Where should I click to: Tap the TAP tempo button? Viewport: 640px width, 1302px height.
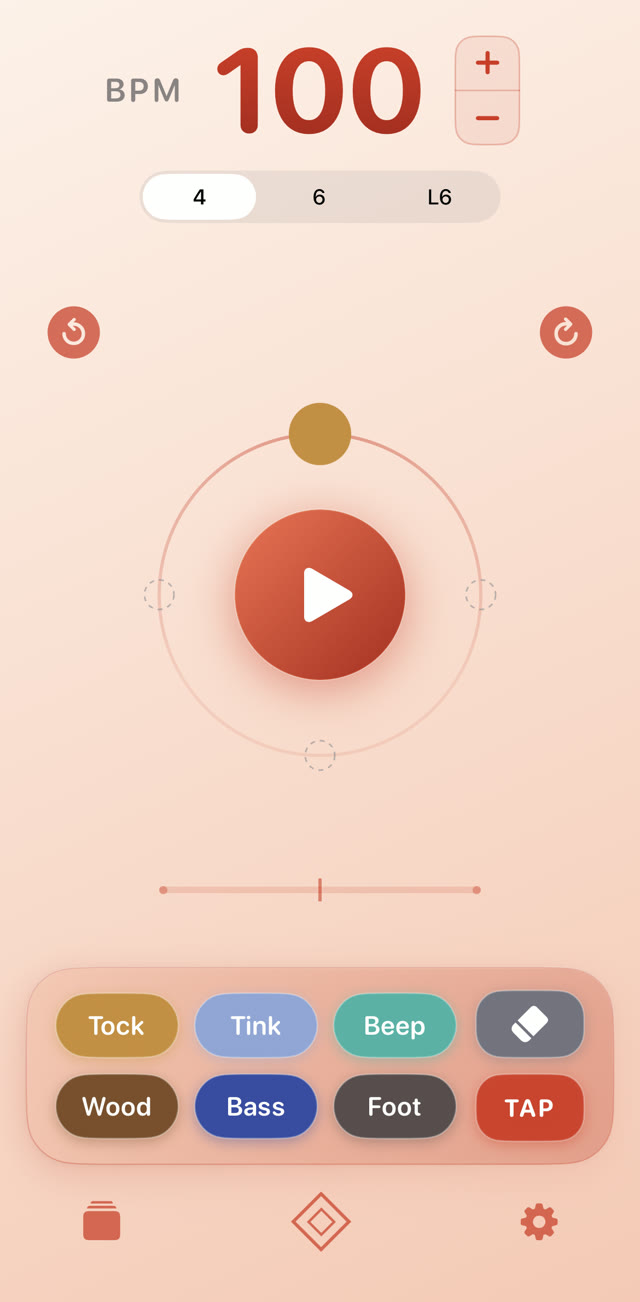(530, 1108)
